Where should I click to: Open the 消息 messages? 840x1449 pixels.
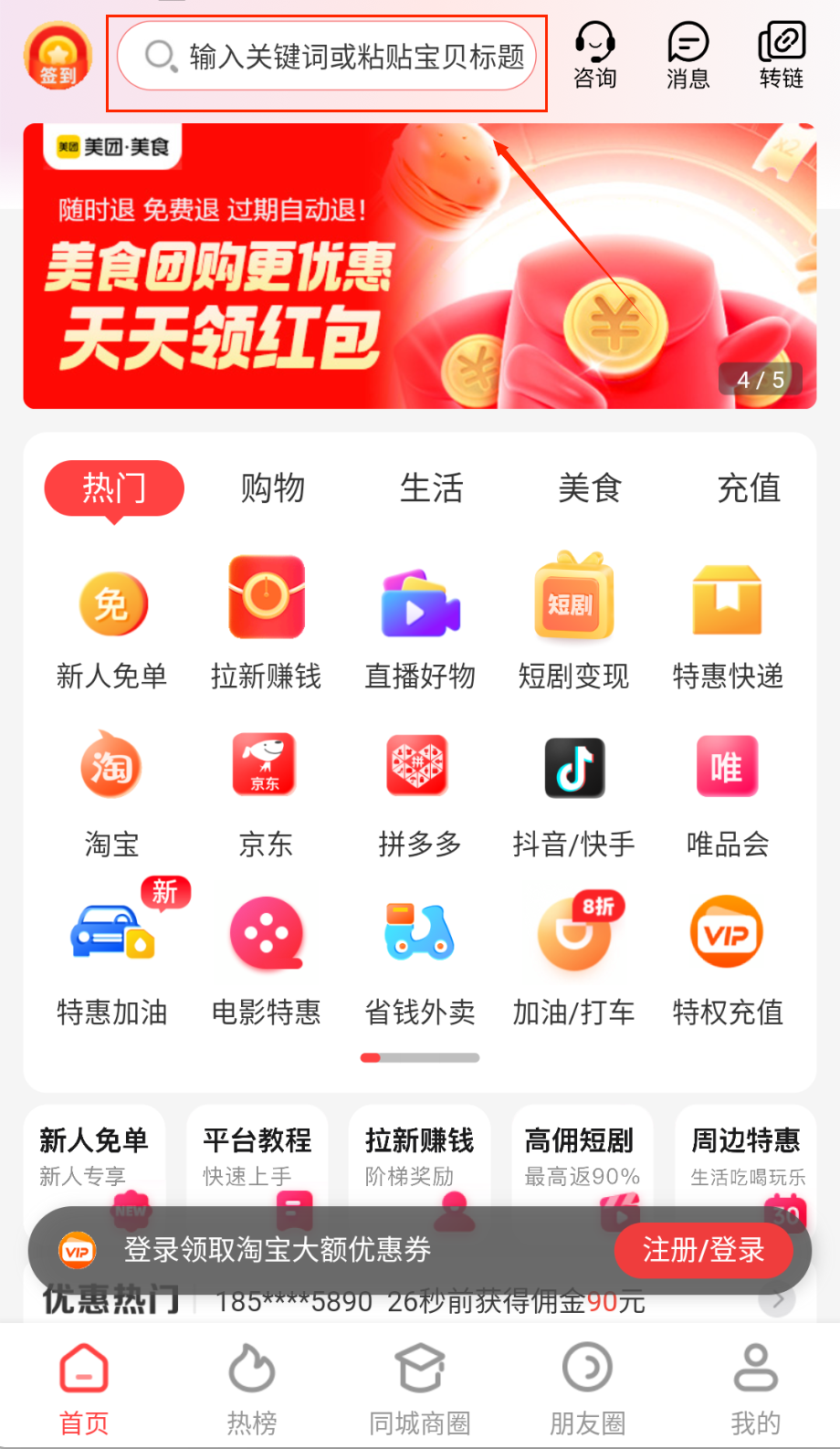[x=688, y=57]
